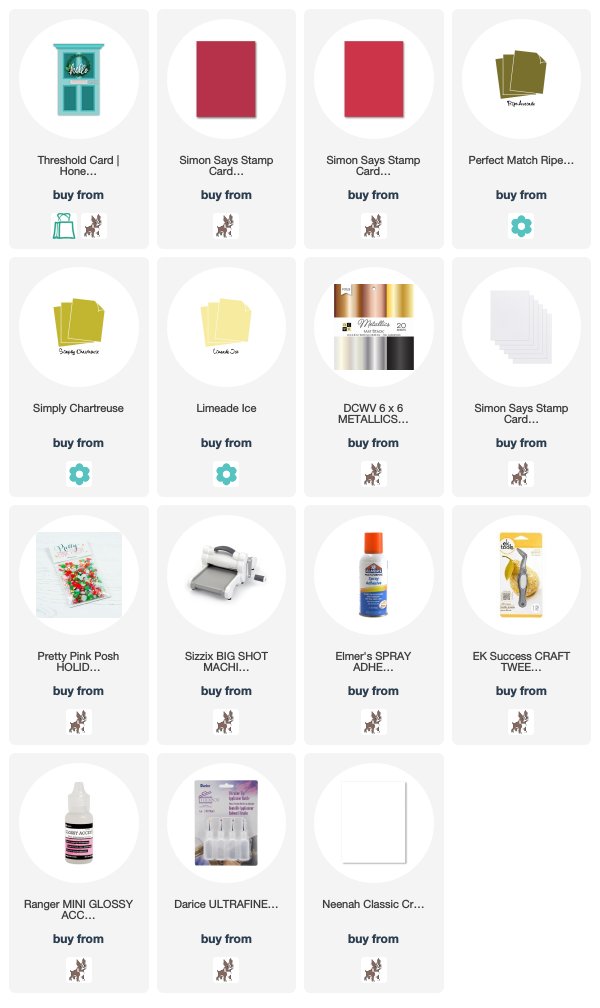Open the EK Success Craft Tweezers tile
600x1008 pixels.
(x=521, y=625)
